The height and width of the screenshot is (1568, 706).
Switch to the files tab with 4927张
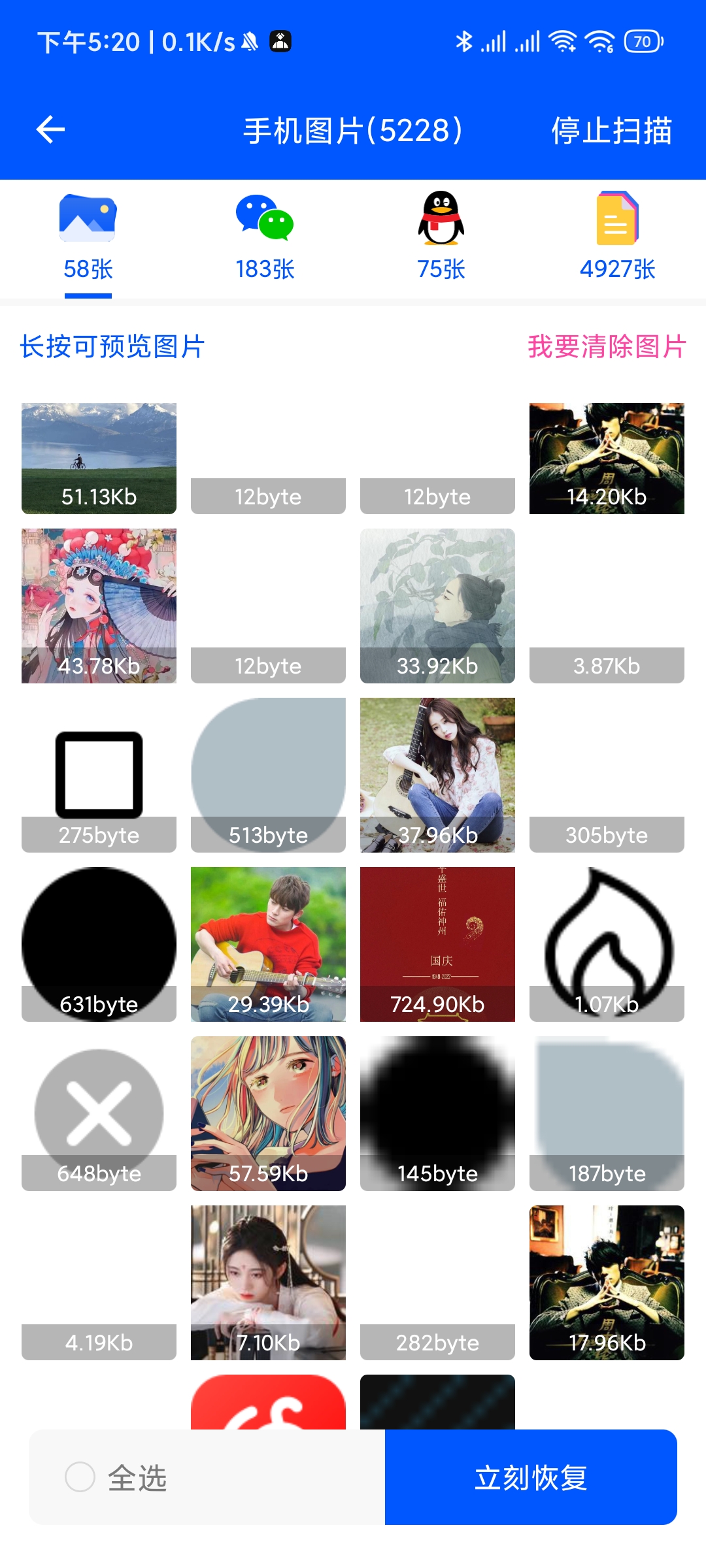[618, 238]
